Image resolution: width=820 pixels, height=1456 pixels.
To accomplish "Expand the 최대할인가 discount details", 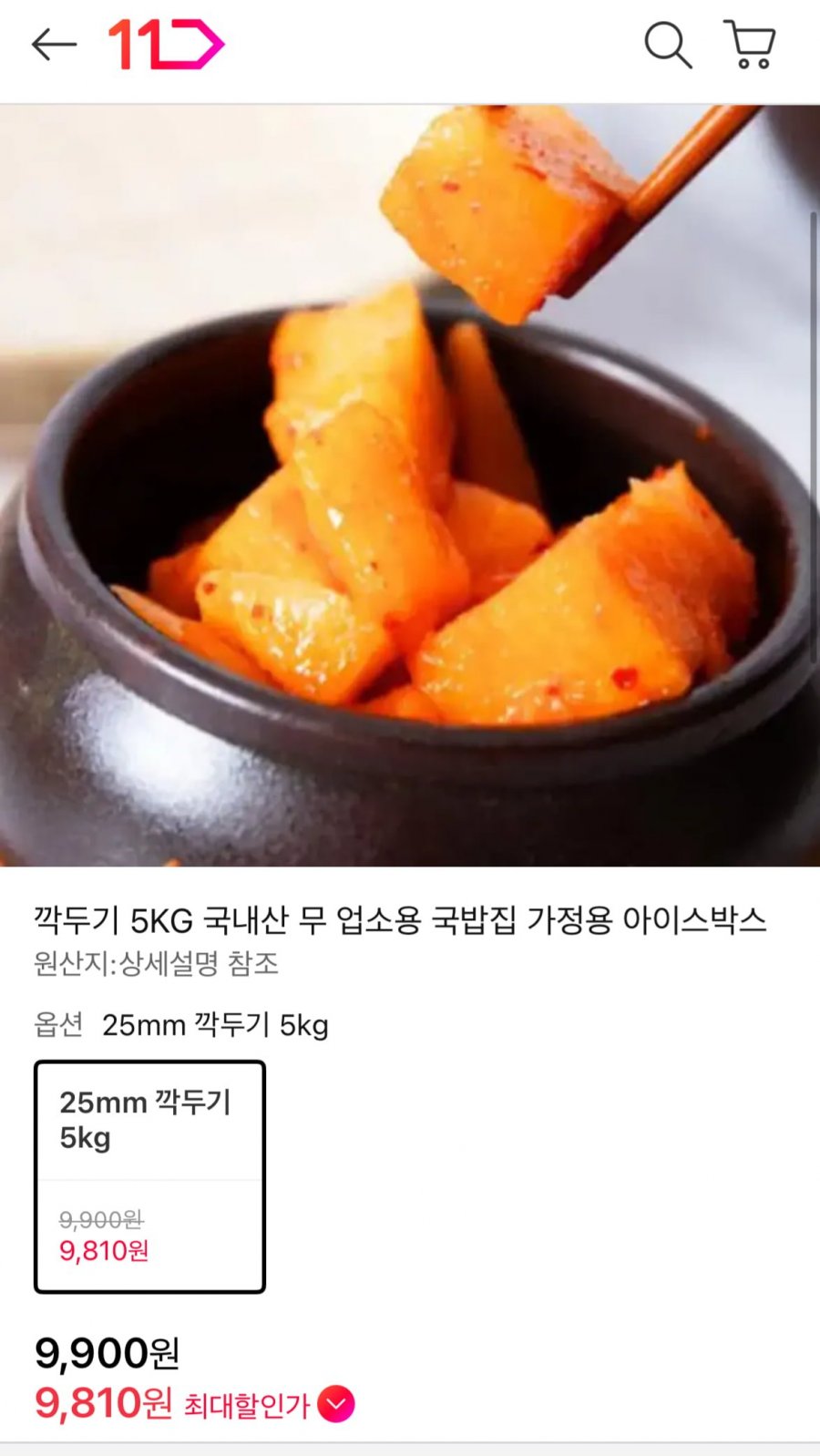I will (x=336, y=1404).
